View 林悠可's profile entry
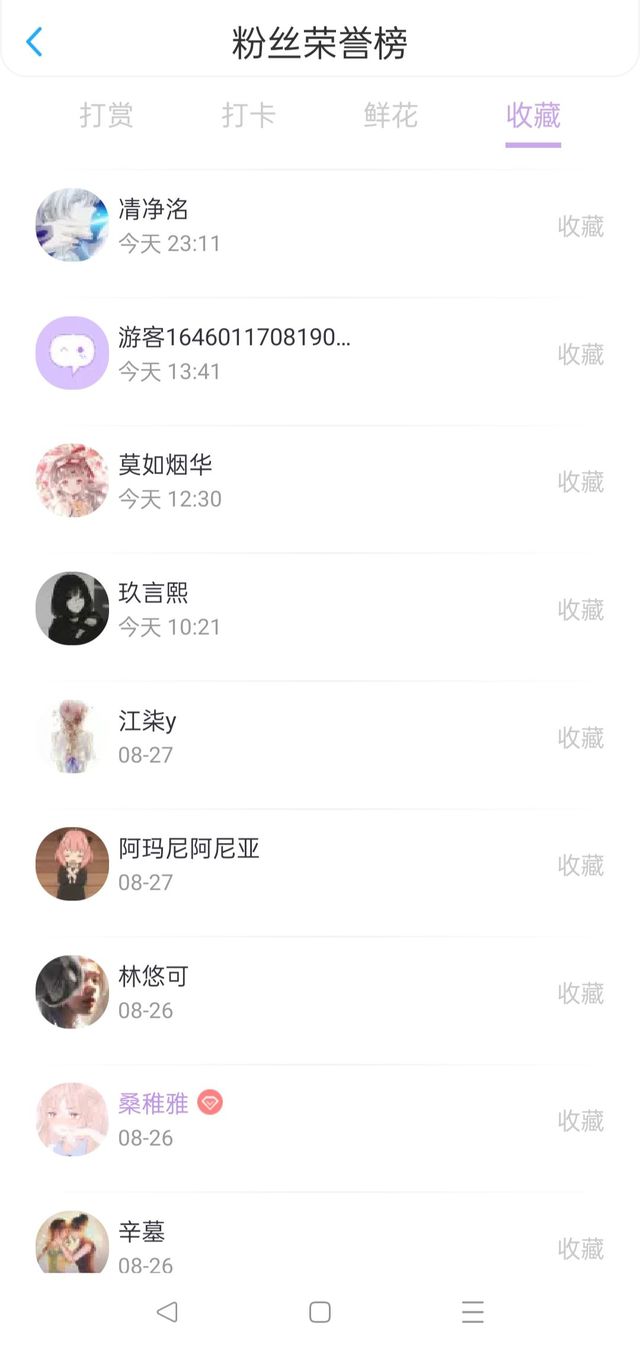 [x=300, y=992]
